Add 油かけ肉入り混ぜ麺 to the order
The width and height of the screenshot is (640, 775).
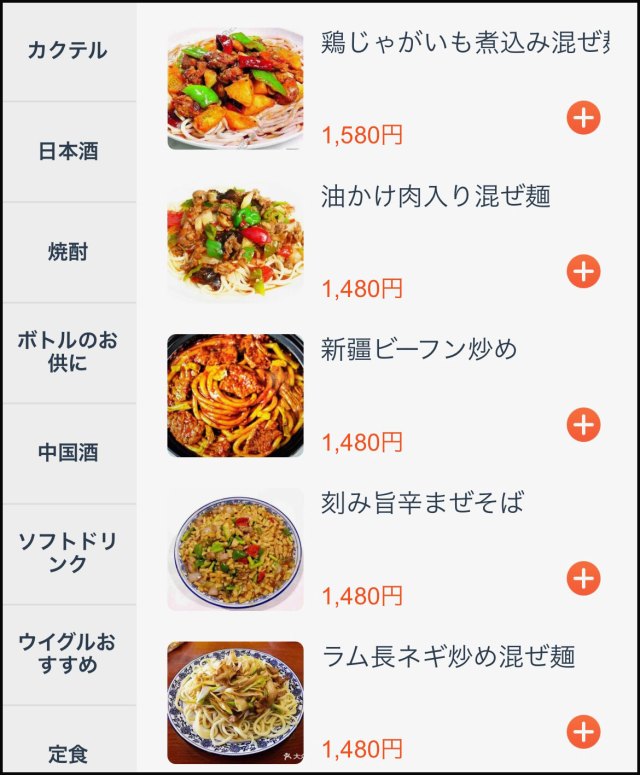pos(583,271)
